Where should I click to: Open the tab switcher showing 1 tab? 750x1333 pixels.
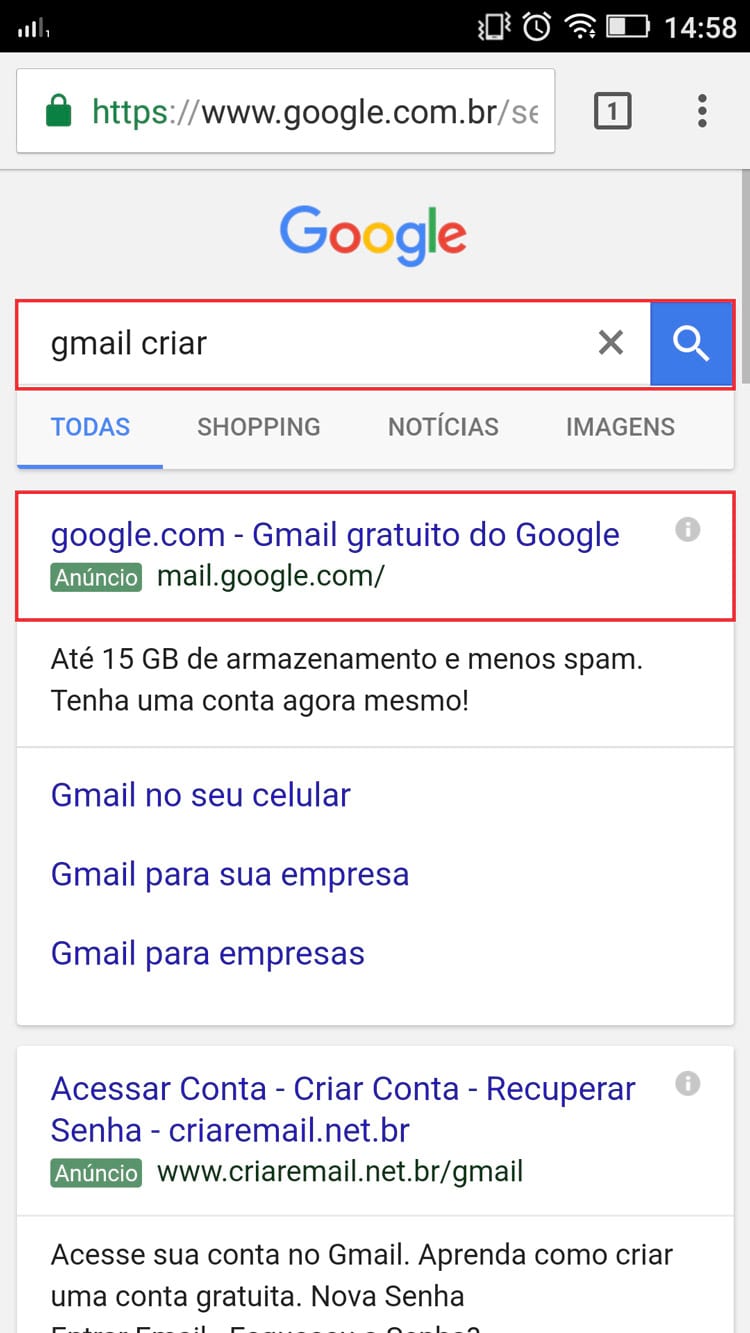[612, 111]
